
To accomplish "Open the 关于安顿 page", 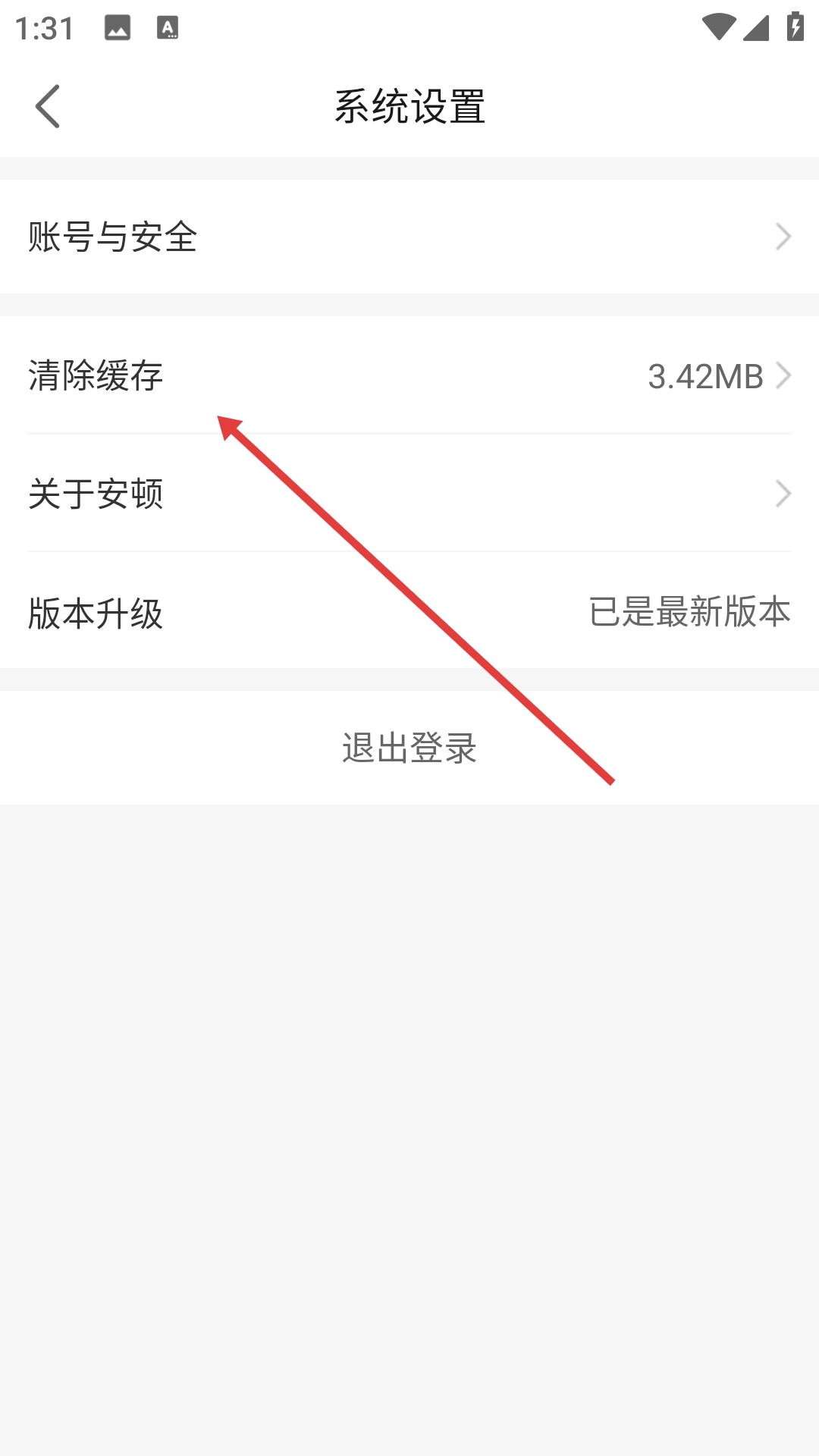I will coord(409,494).
